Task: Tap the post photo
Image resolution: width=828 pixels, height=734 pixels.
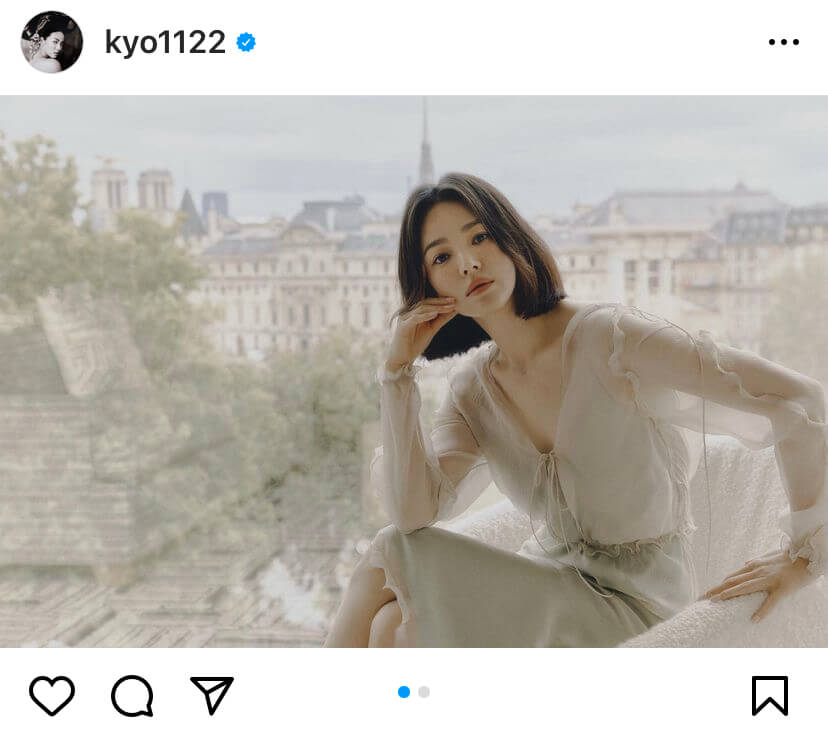Action: (x=414, y=371)
